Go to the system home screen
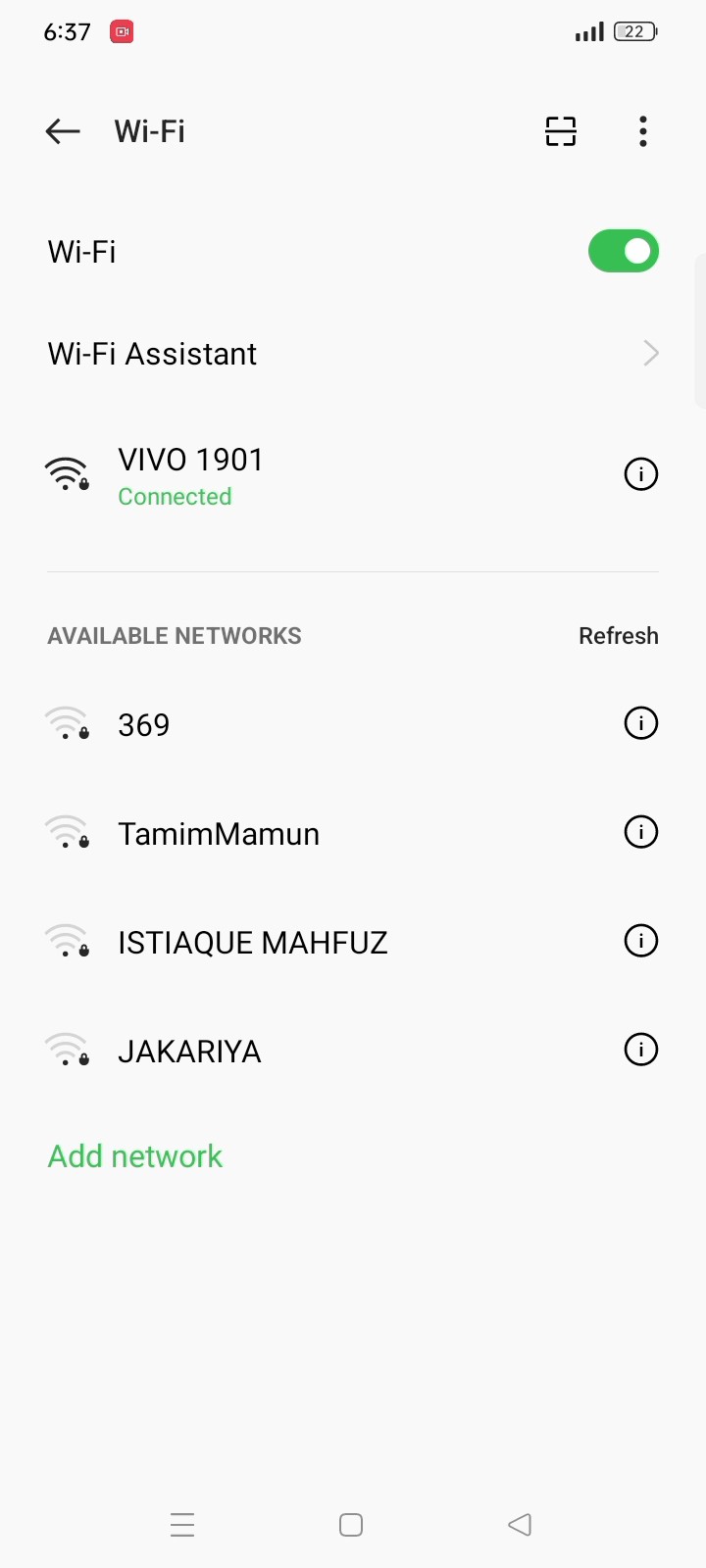 tap(351, 1525)
